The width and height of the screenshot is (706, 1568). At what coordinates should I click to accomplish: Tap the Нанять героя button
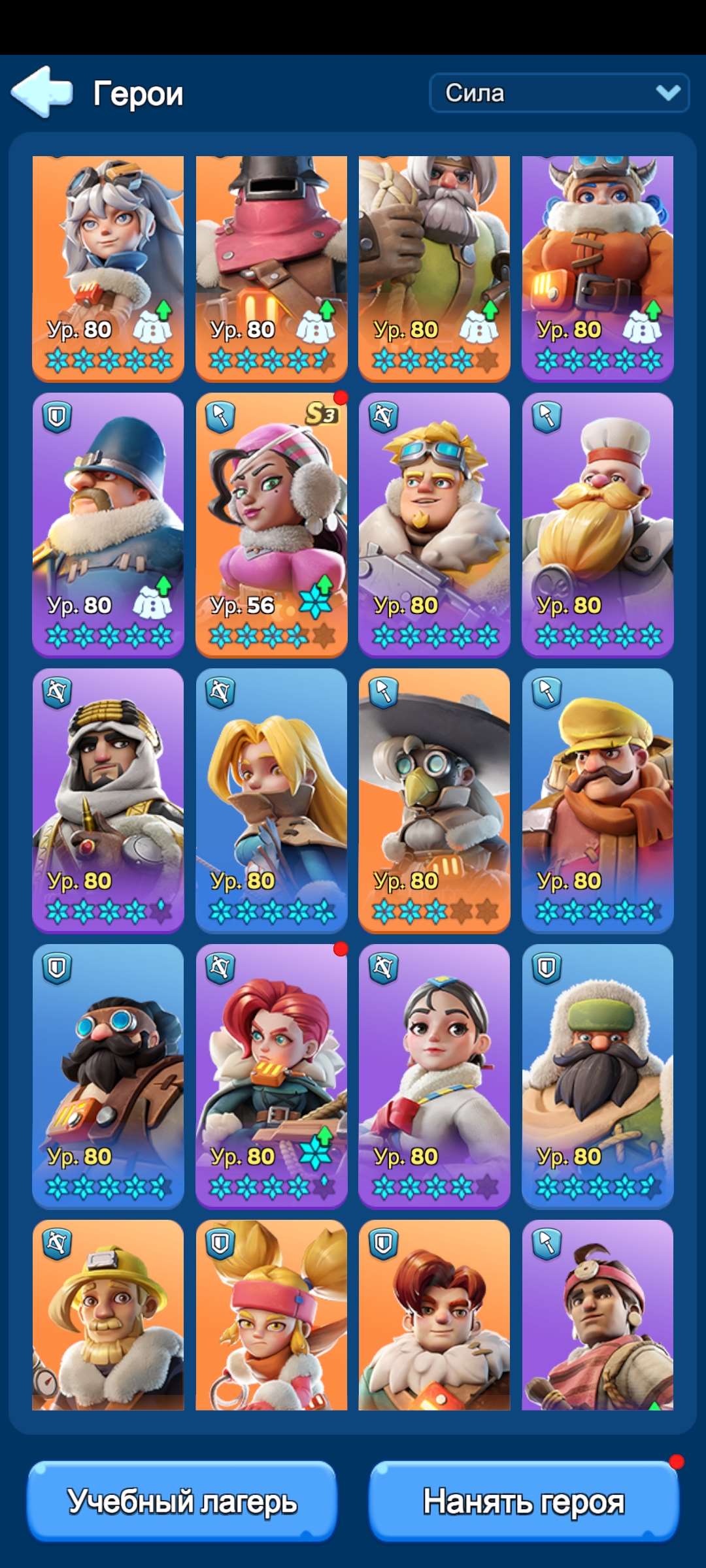[524, 1501]
